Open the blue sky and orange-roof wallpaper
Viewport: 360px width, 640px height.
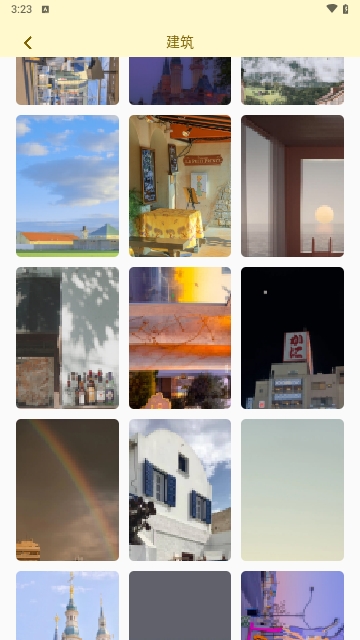67,186
